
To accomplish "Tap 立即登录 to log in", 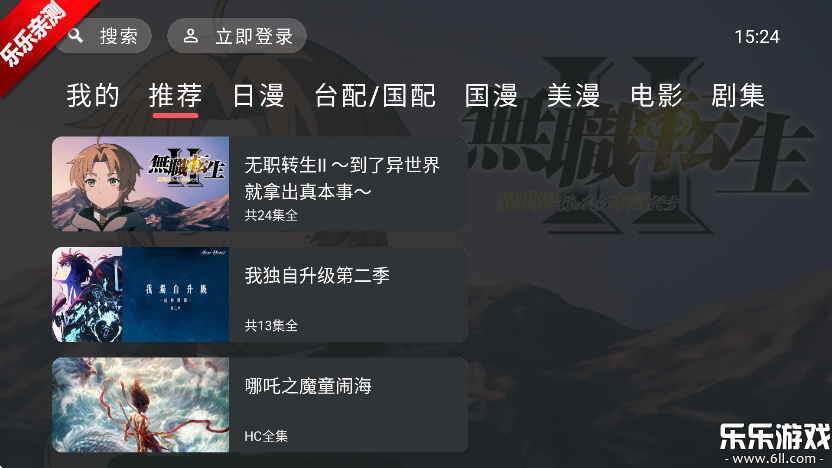I will pos(237,36).
